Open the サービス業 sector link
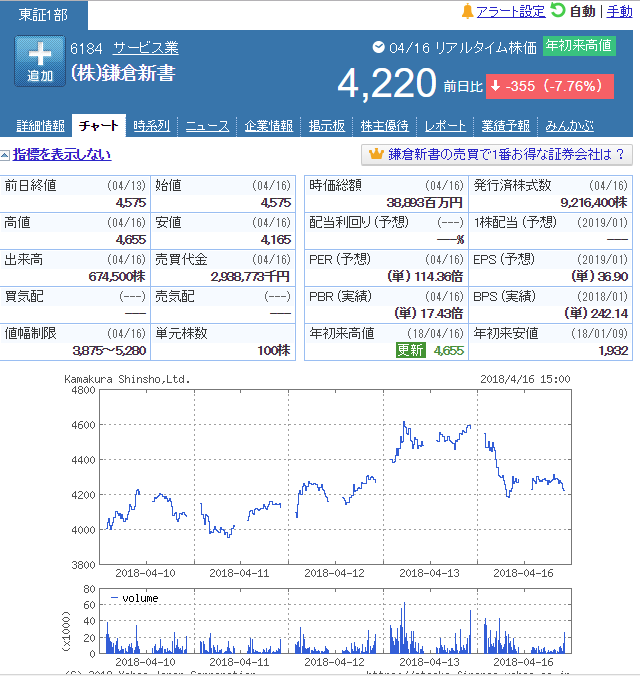This screenshot has height=676, width=640. tap(145, 47)
